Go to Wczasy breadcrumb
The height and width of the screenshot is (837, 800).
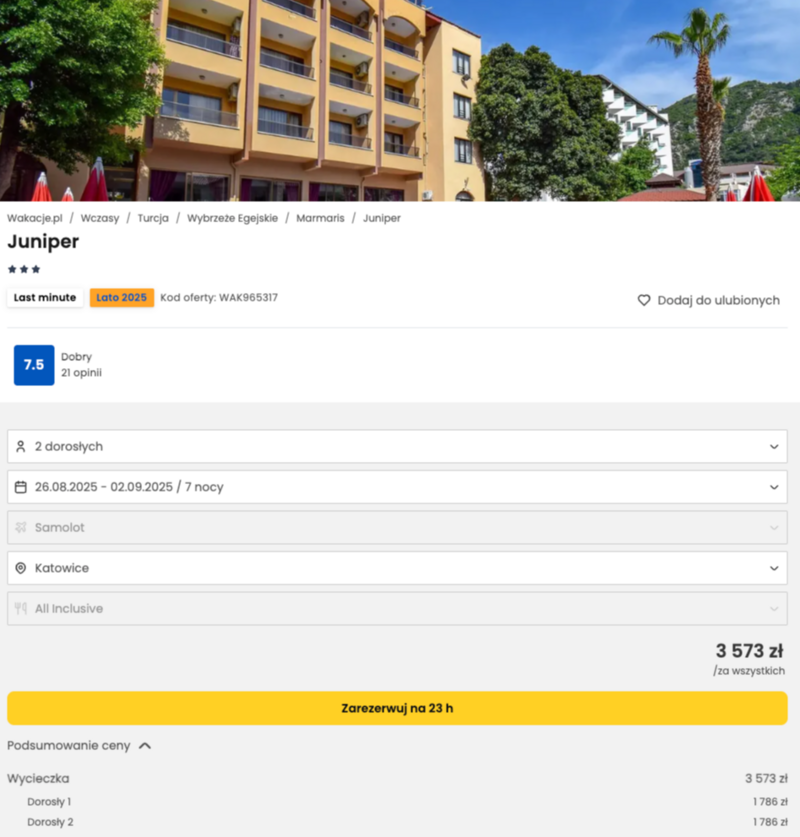99,218
